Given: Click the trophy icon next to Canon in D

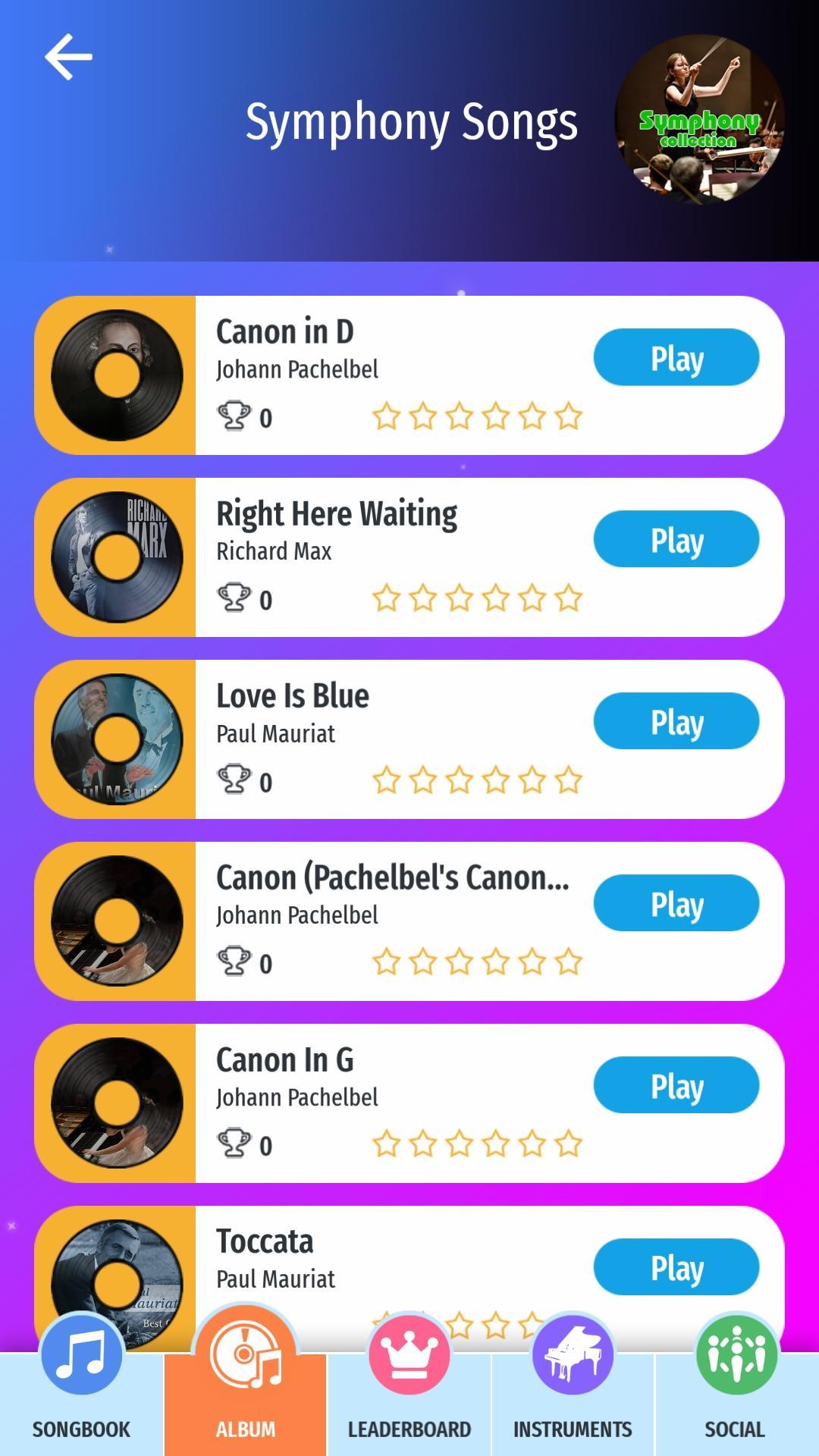Looking at the screenshot, I should 235,416.
